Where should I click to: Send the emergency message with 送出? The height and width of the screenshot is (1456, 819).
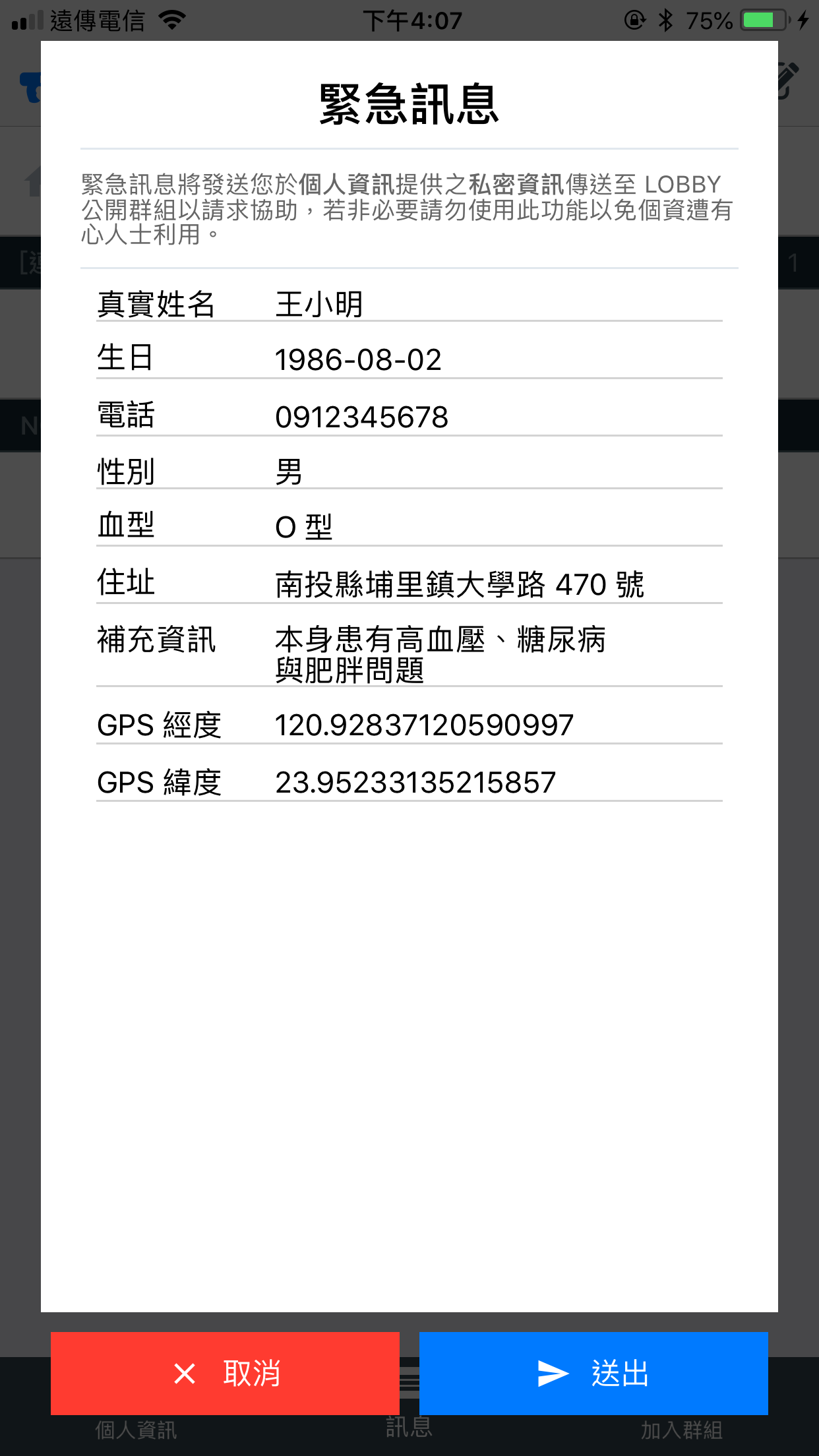[593, 1373]
